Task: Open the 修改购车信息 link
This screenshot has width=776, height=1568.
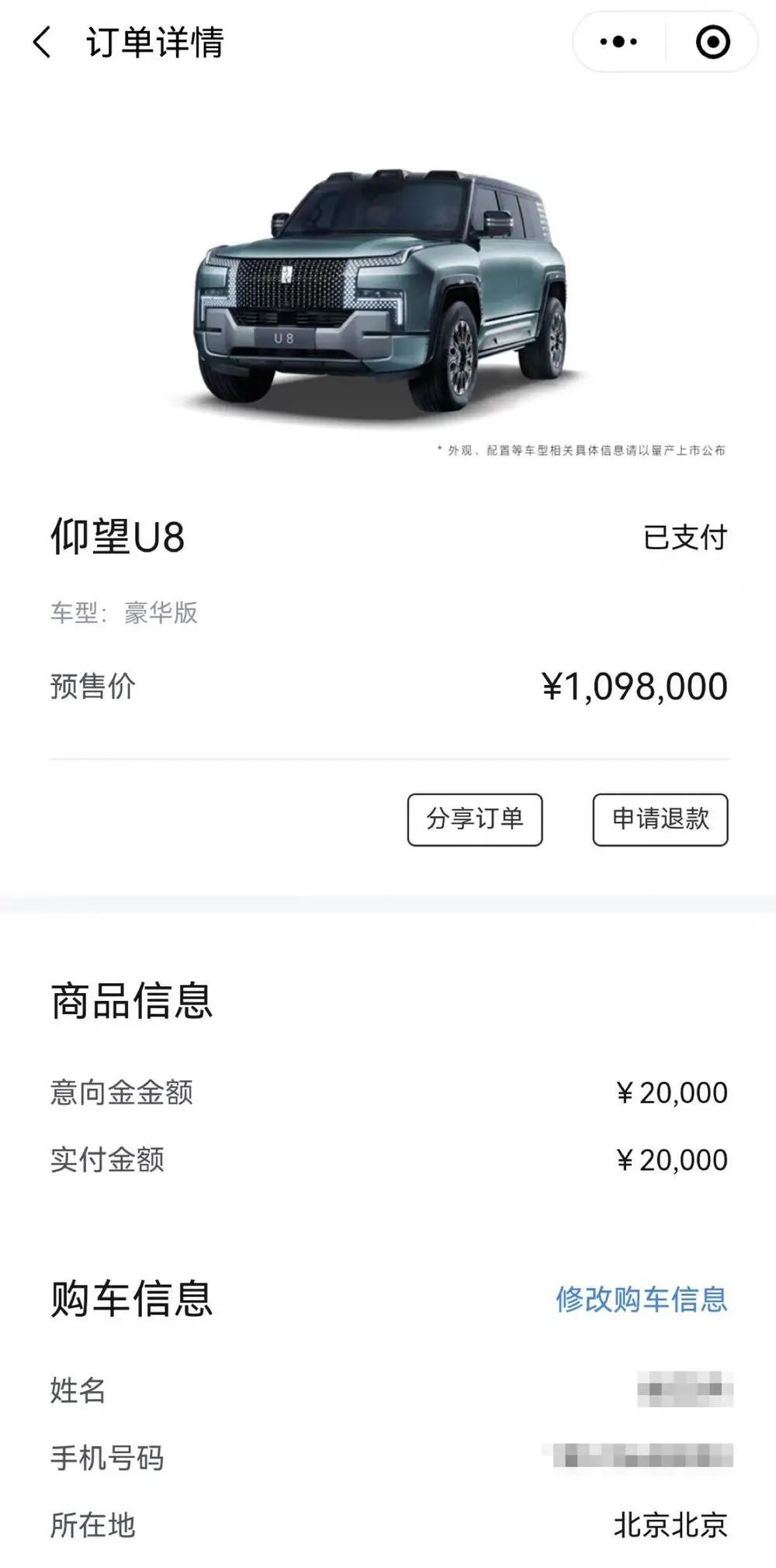Action: pyautogui.click(x=642, y=1299)
